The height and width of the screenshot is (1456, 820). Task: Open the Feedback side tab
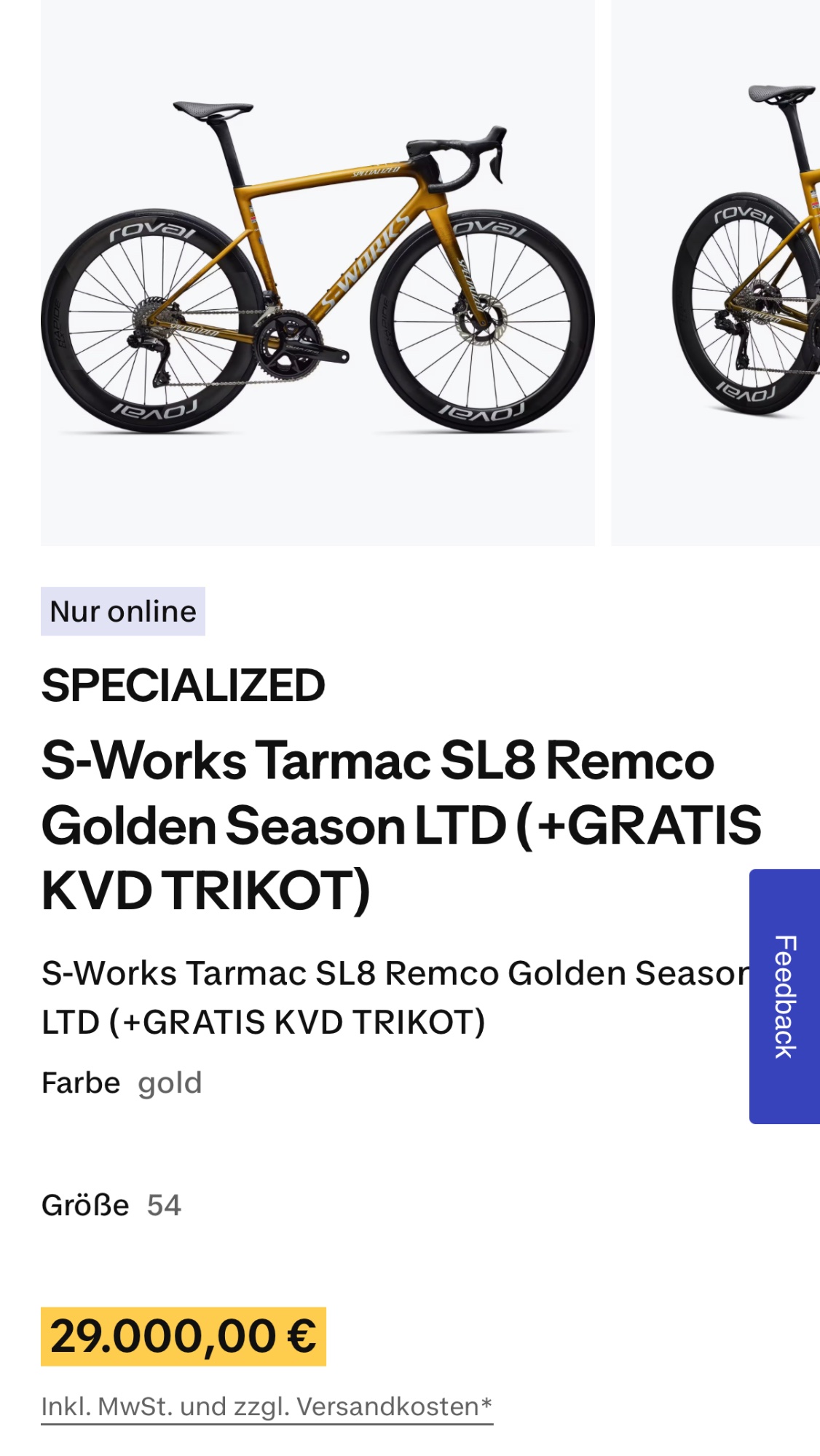tap(785, 996)
